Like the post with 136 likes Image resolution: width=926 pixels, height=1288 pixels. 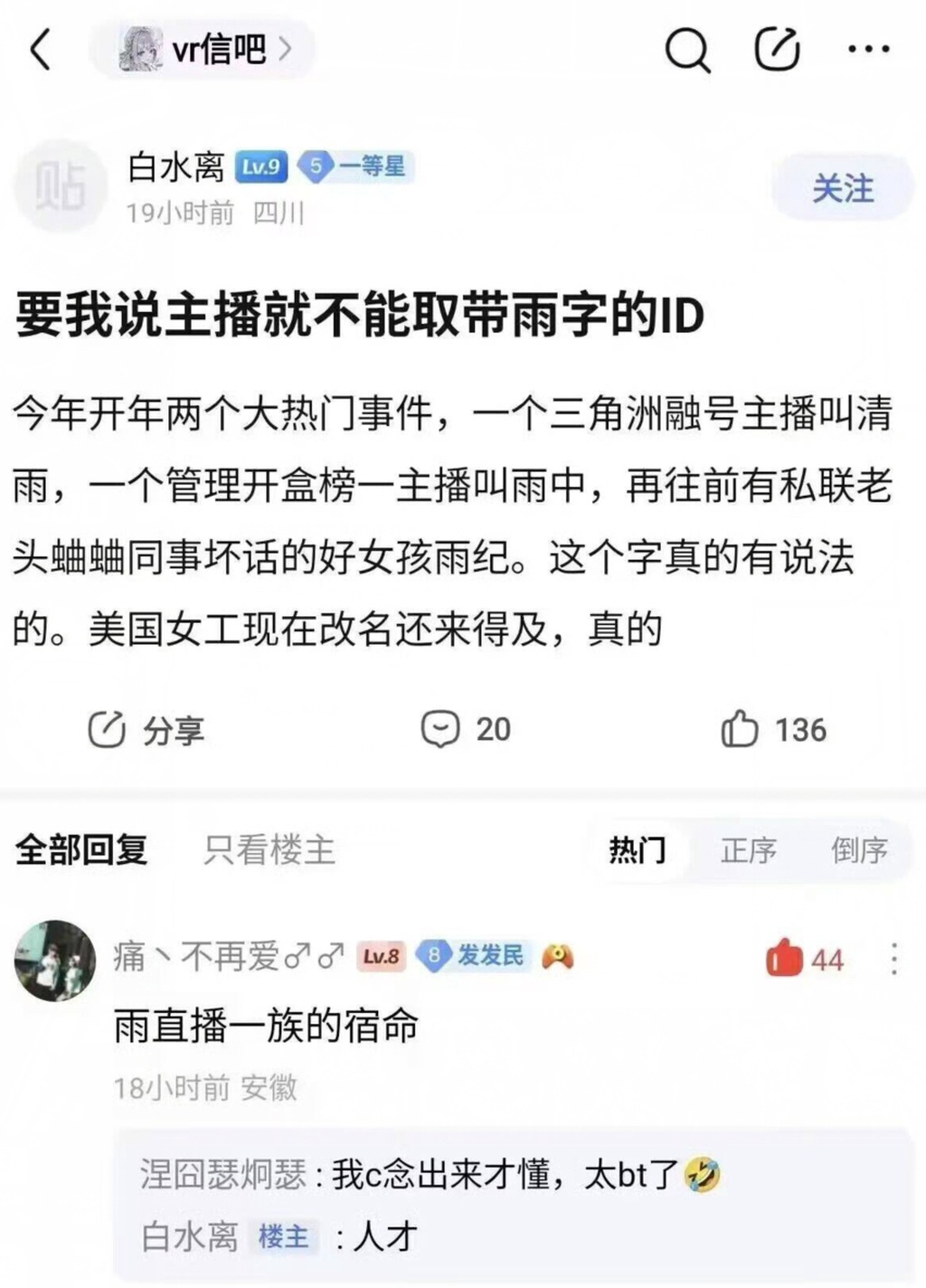point(774,729)
